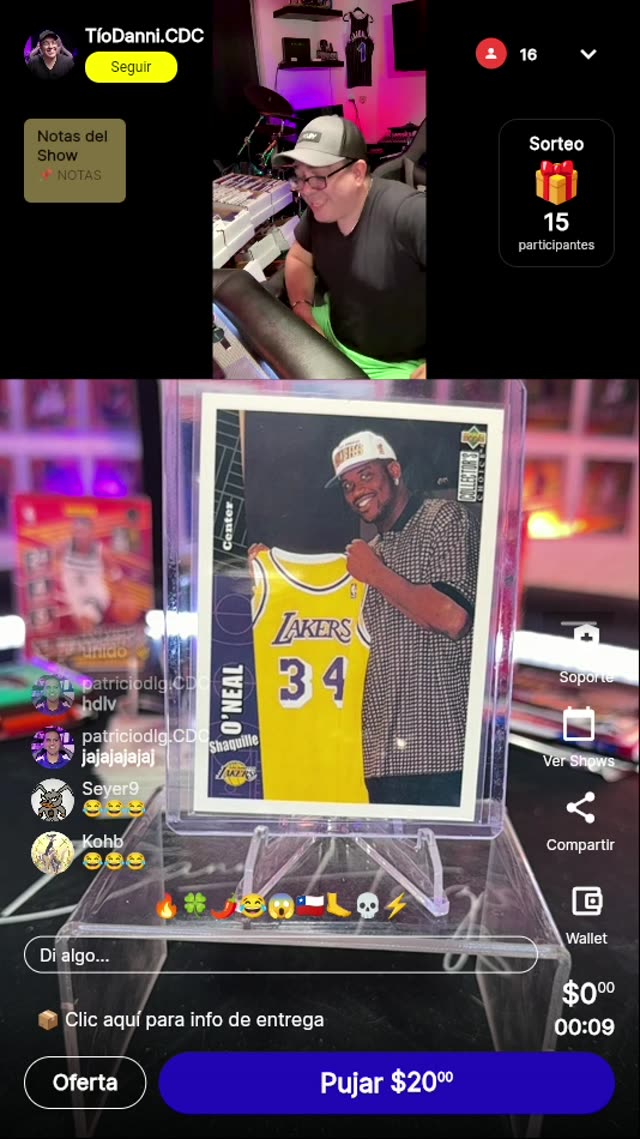Share stream via Compartir

[x=580, y=820]
